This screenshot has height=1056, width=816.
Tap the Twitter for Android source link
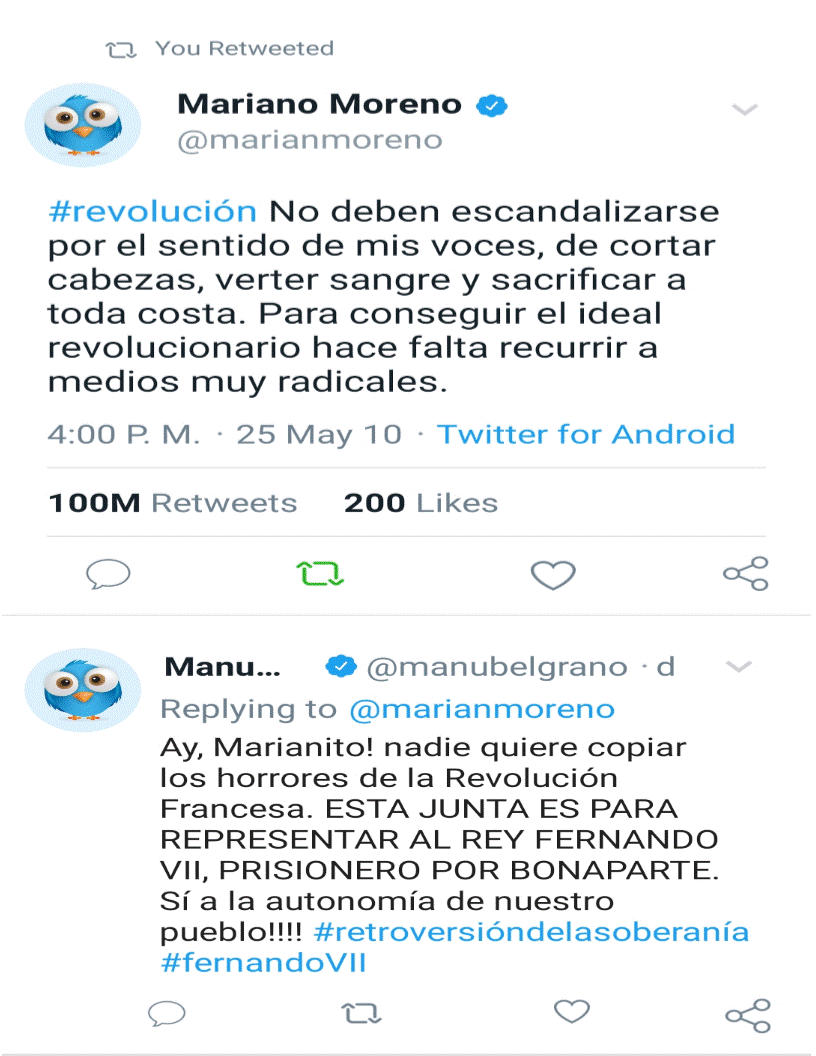tap(586, 434)
